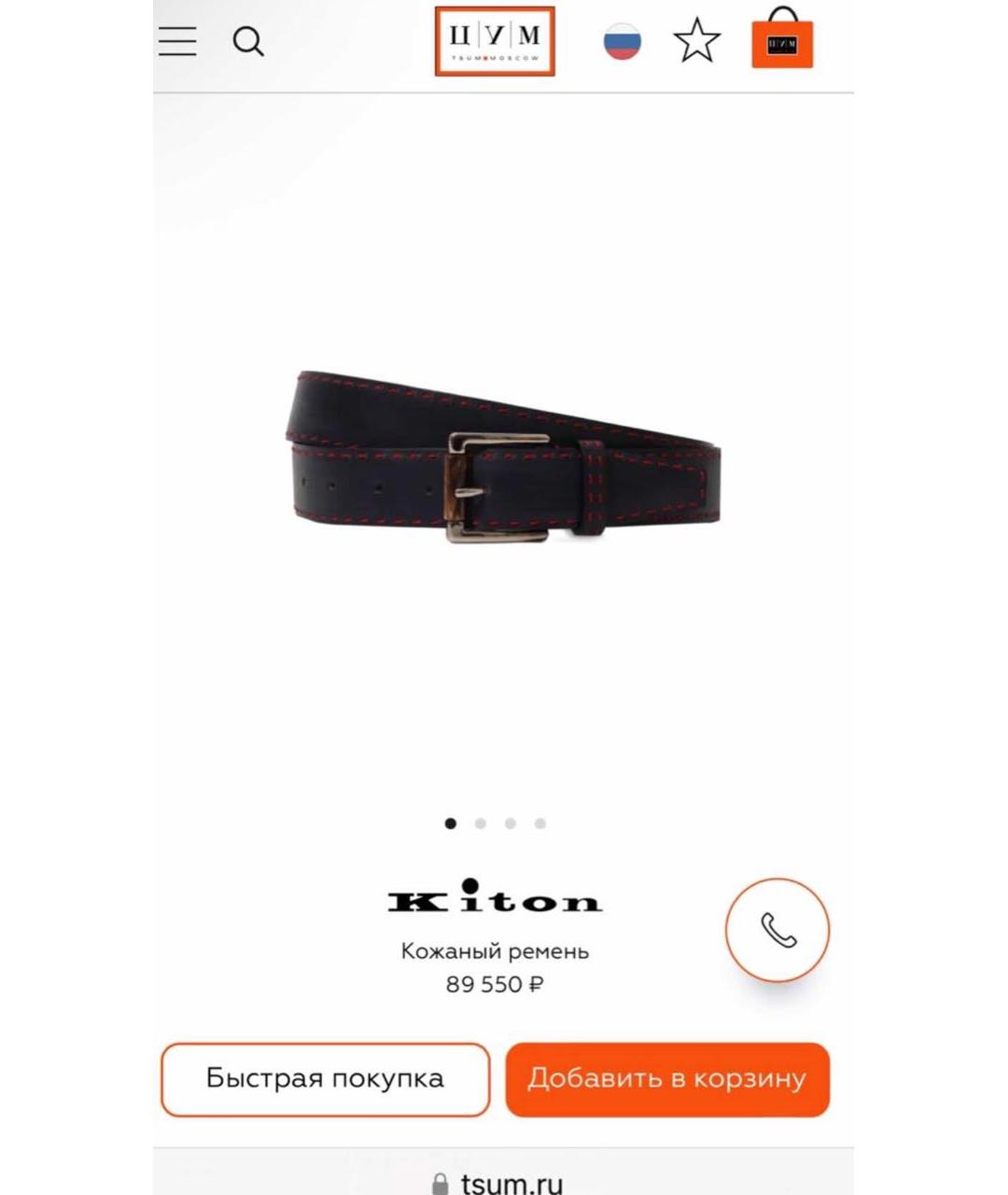Click the Быстрая покупка button
The height and width of the screenshot is (1195, 1008).
tap(325, 1079)
